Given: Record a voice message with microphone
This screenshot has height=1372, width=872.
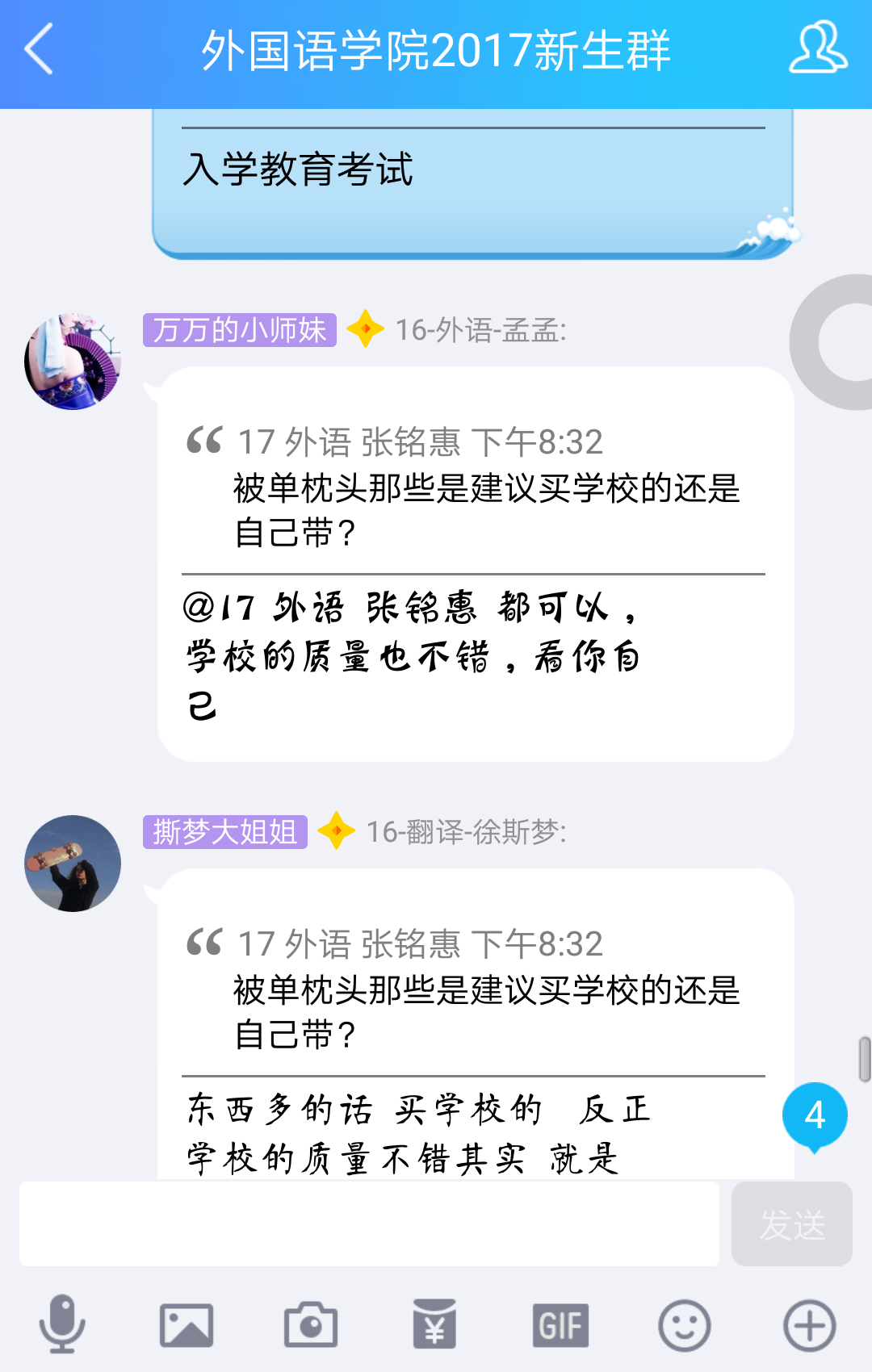Looking at the screenshot, I should (61, 1324).
